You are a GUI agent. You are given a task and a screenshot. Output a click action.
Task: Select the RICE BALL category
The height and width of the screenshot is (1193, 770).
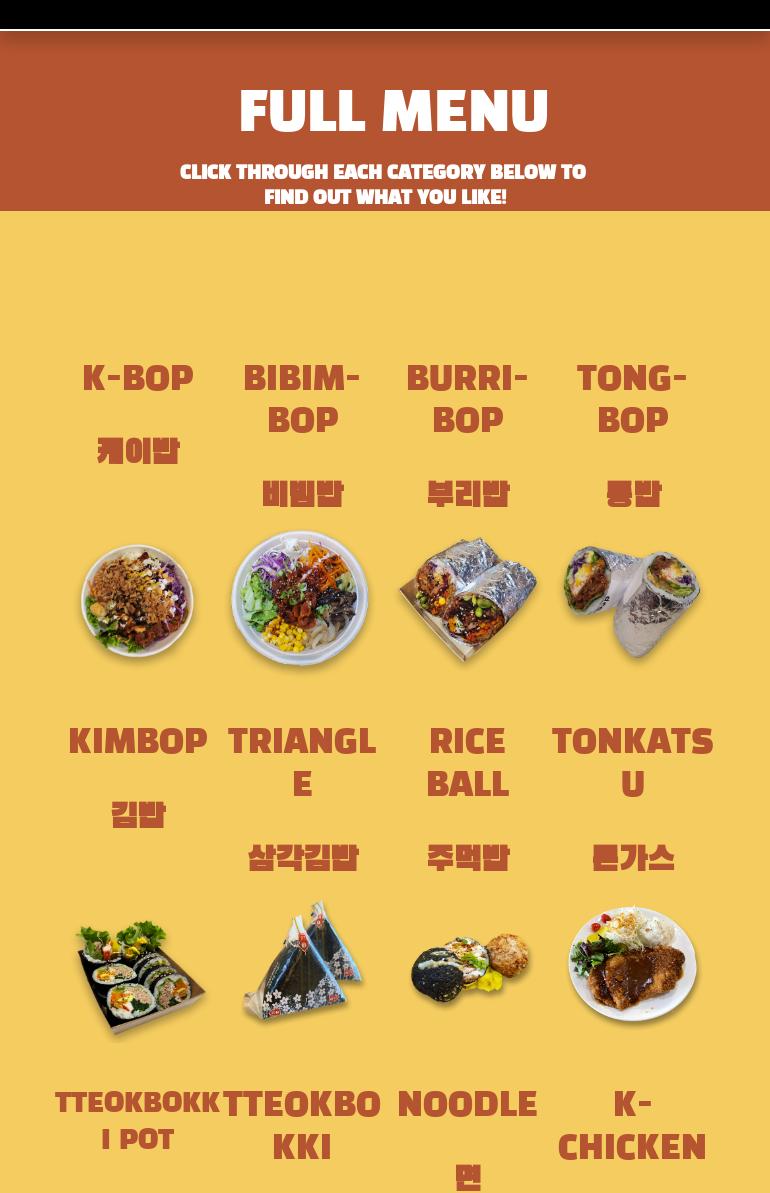pos(467,762)
